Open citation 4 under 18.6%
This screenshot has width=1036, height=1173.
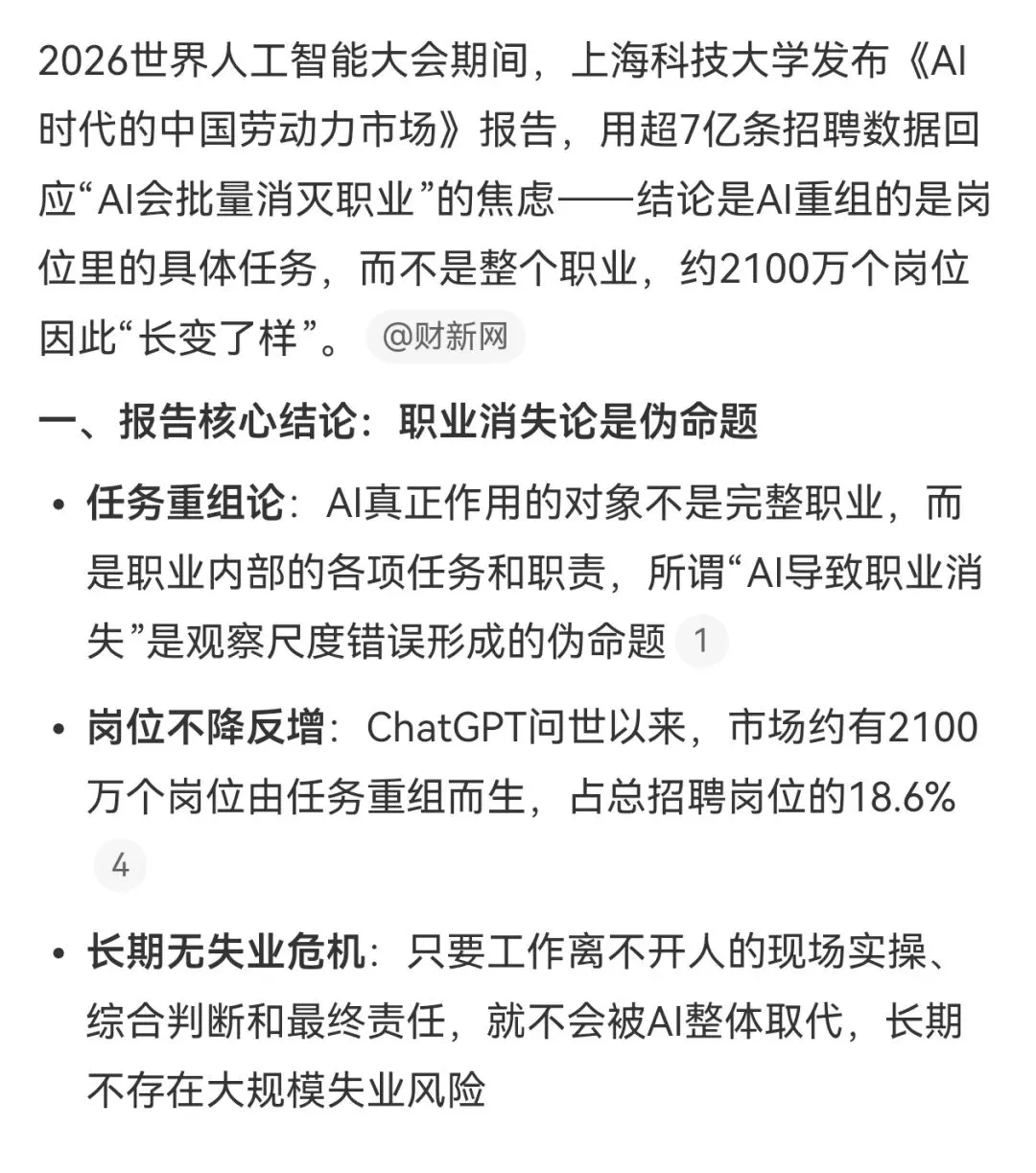point(120,865)
